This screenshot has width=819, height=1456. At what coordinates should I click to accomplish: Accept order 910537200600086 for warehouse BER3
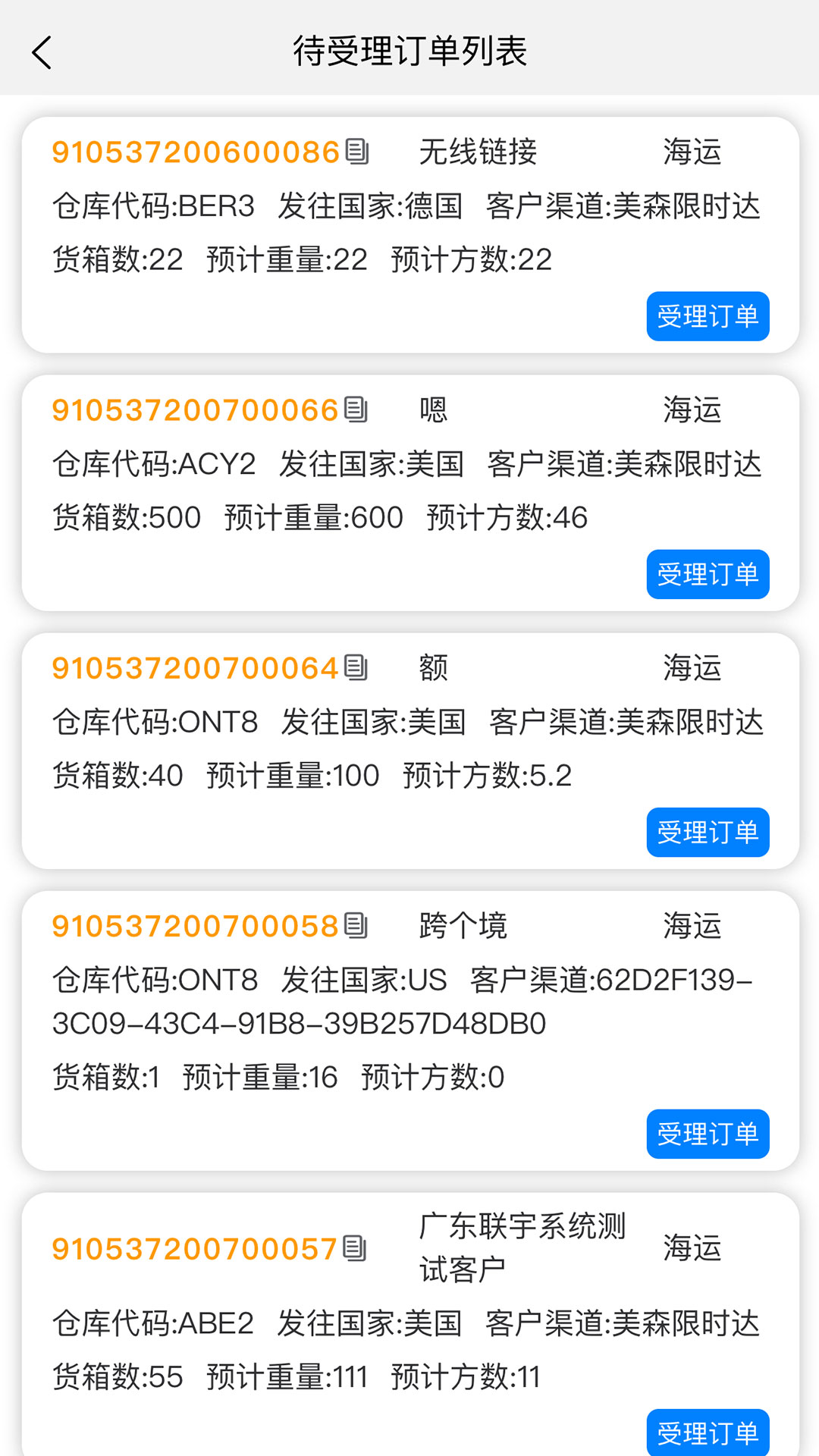coord(708,316)
